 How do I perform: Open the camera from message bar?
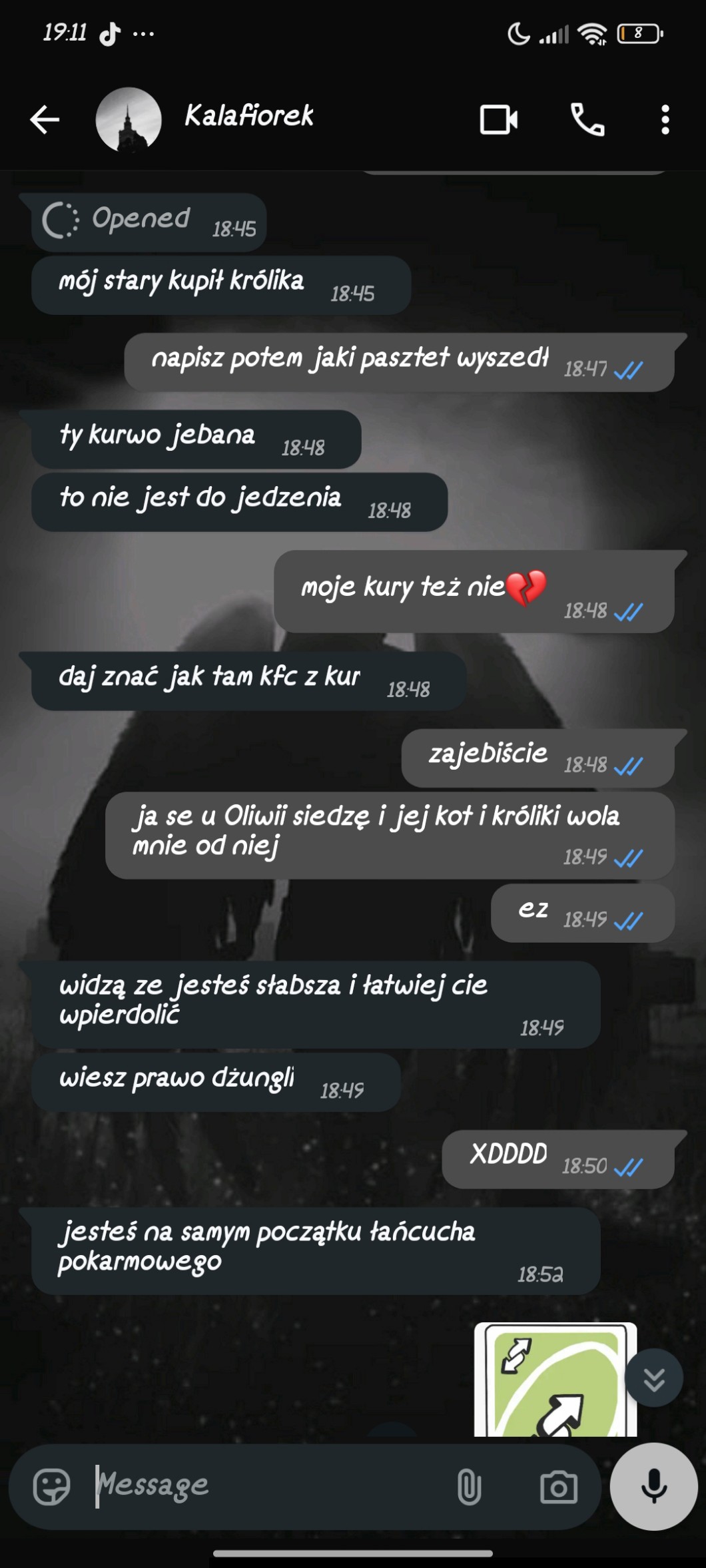tap(558, 1487)
